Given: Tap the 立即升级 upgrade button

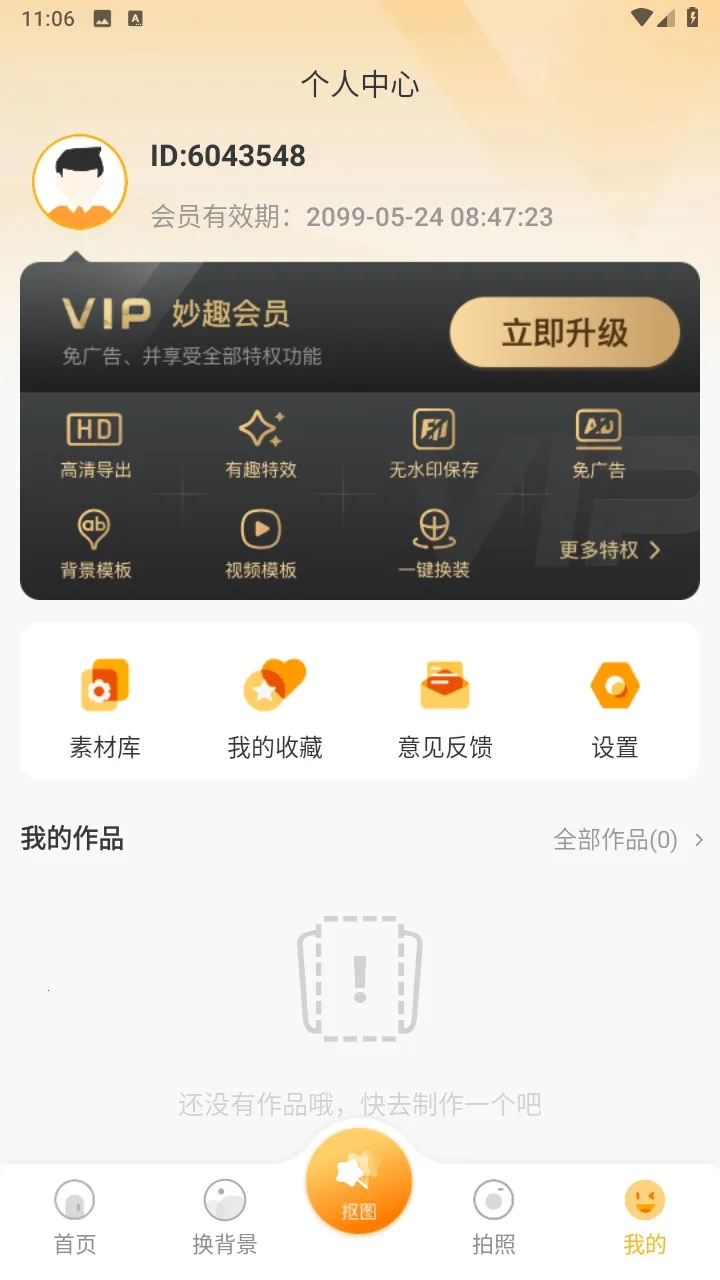Looking at the screenshot, I should pos(564,333).
